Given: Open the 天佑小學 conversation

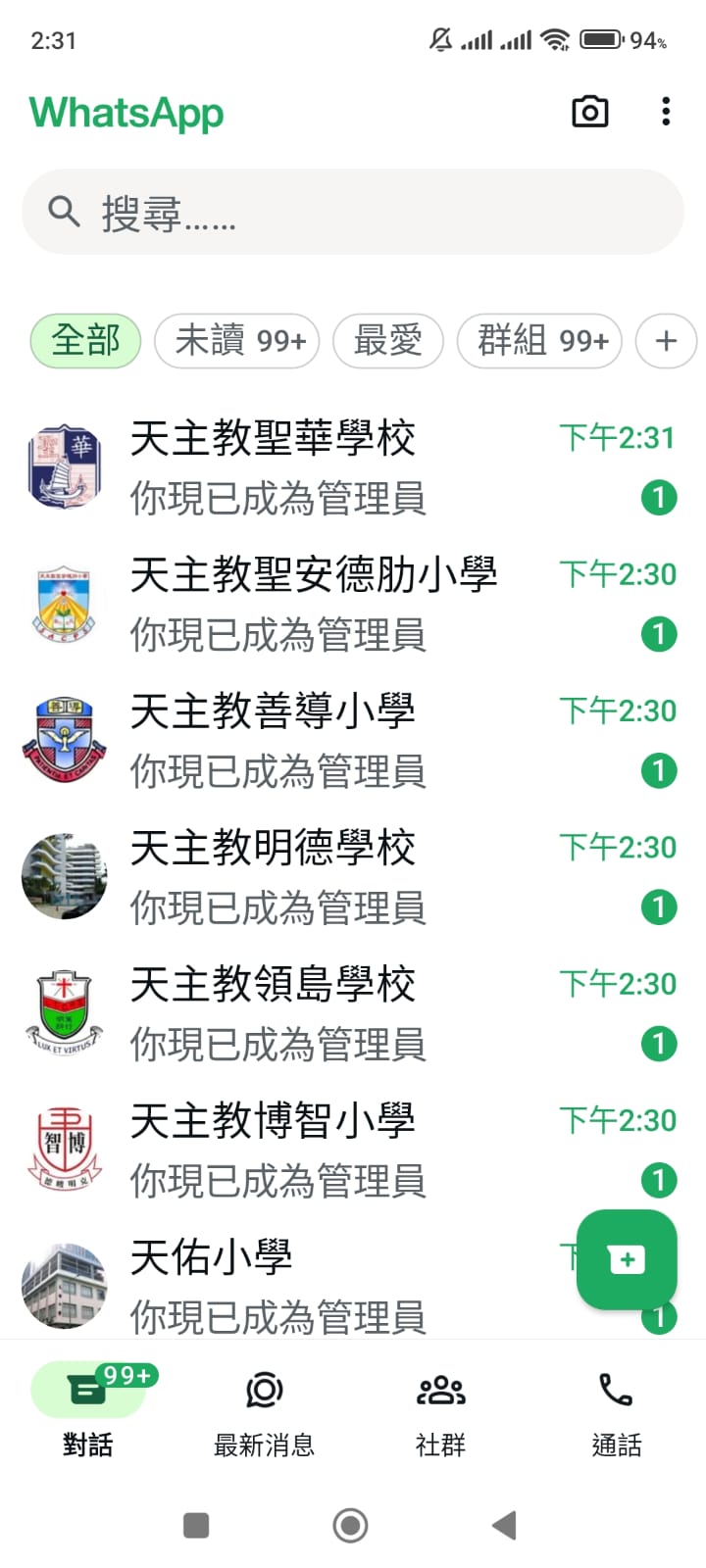Looking at the screenshot, I should coord(294,1285).
